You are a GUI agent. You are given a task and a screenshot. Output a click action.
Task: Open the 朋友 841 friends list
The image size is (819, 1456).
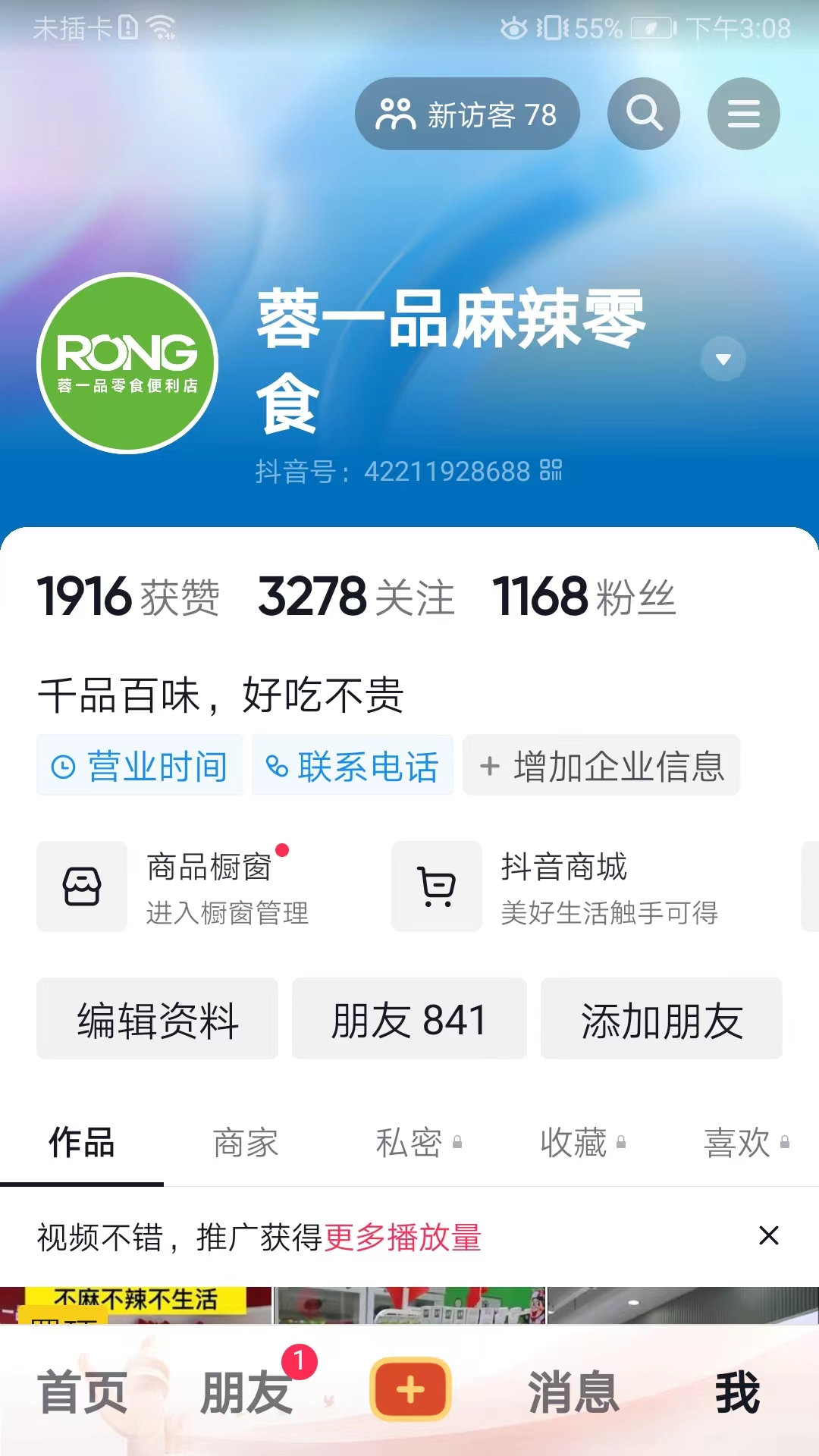409,1019
